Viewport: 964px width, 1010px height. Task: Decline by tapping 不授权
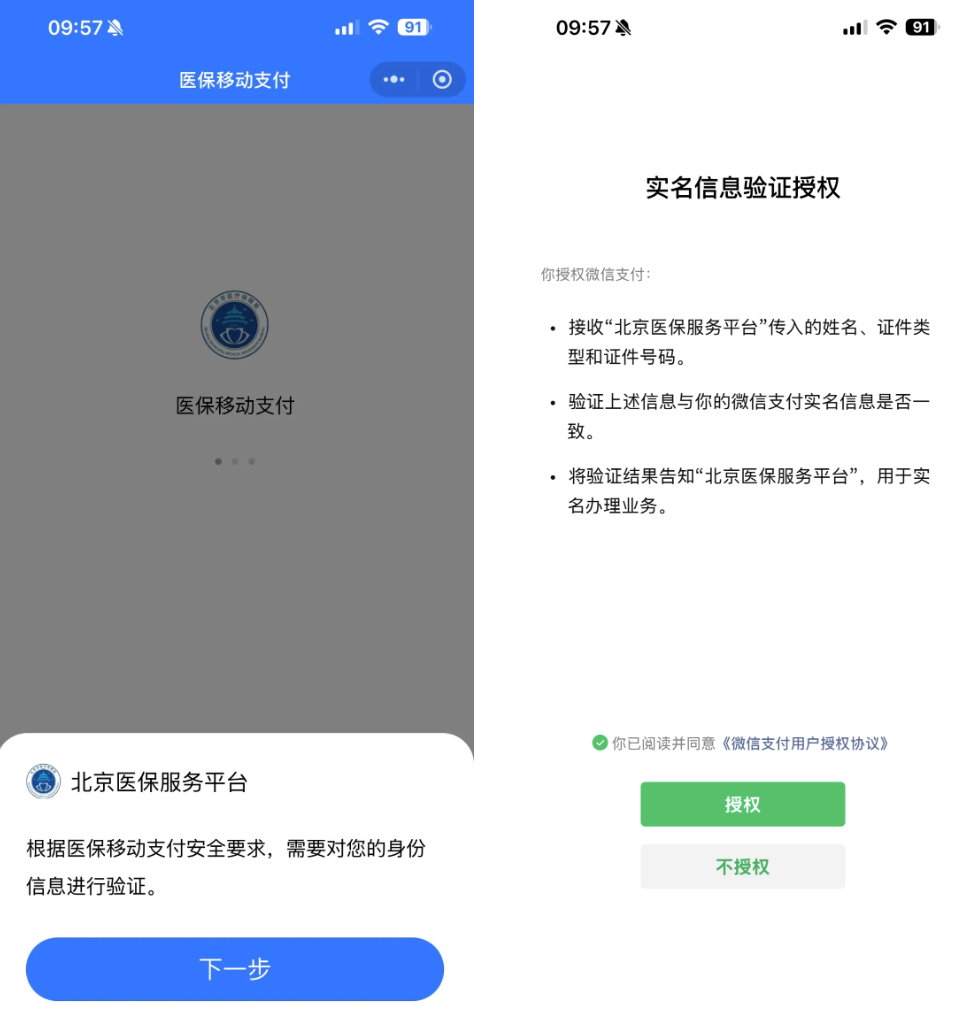(x=742, y=867)
